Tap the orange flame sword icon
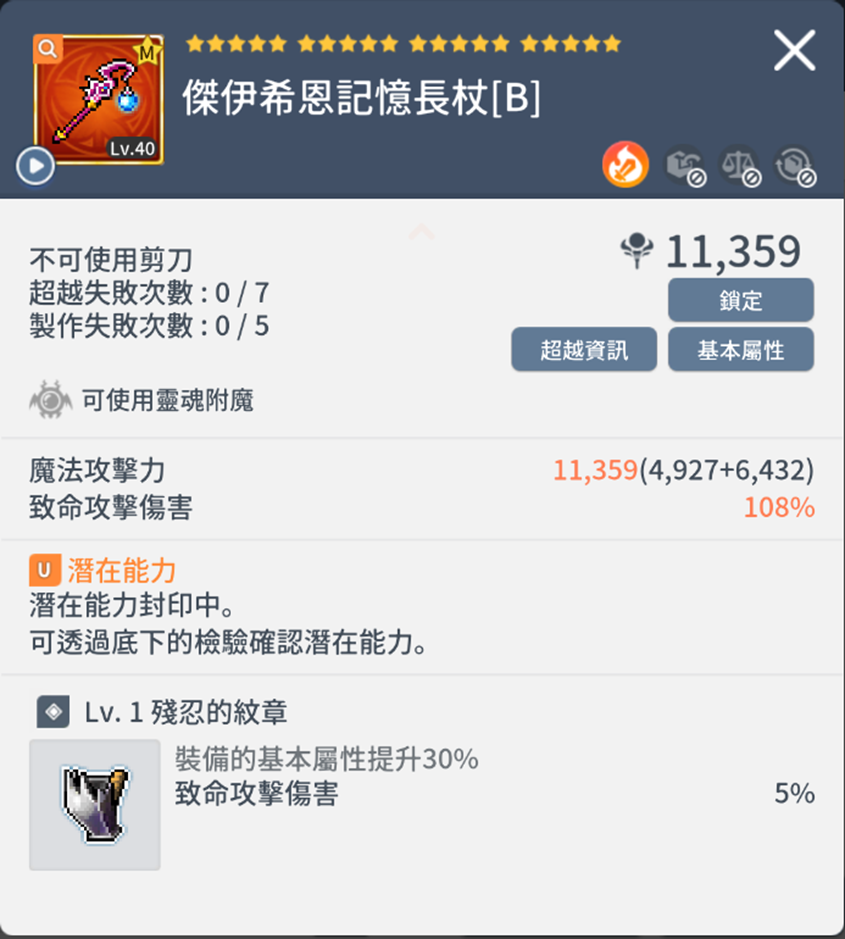 625,165
